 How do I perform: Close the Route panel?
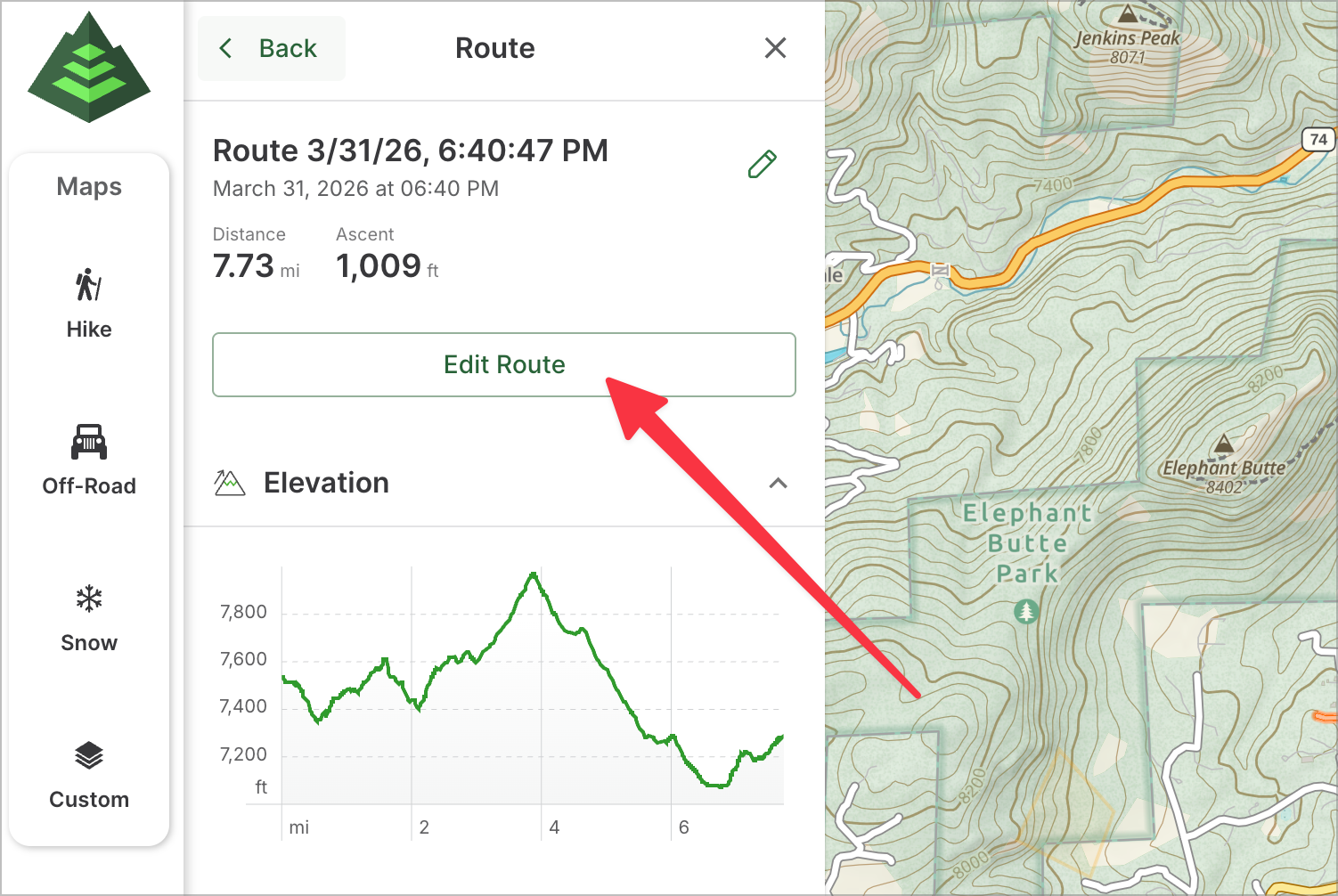point(775,48)
